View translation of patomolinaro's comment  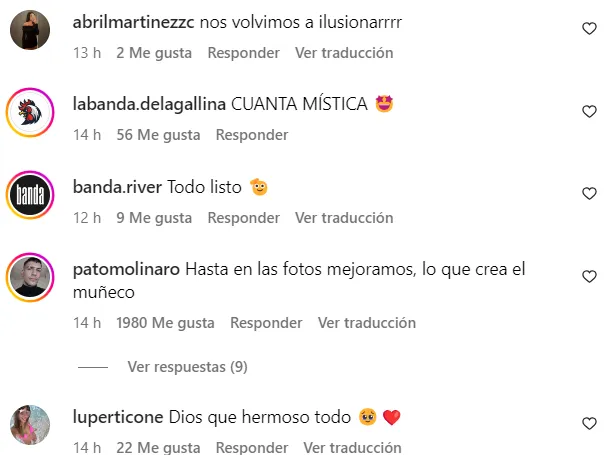(367, 323)
